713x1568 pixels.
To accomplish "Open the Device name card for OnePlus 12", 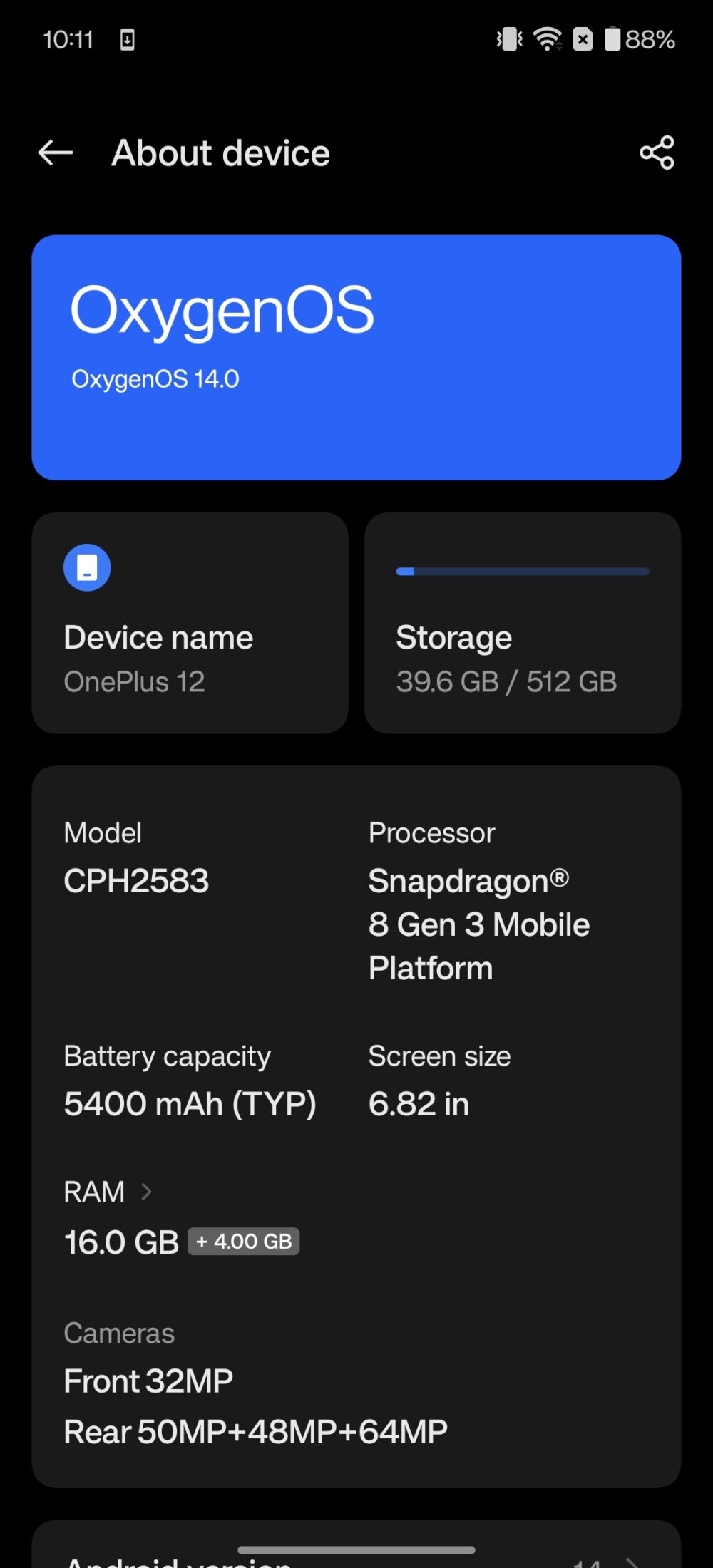I will (x=190, y=622).
